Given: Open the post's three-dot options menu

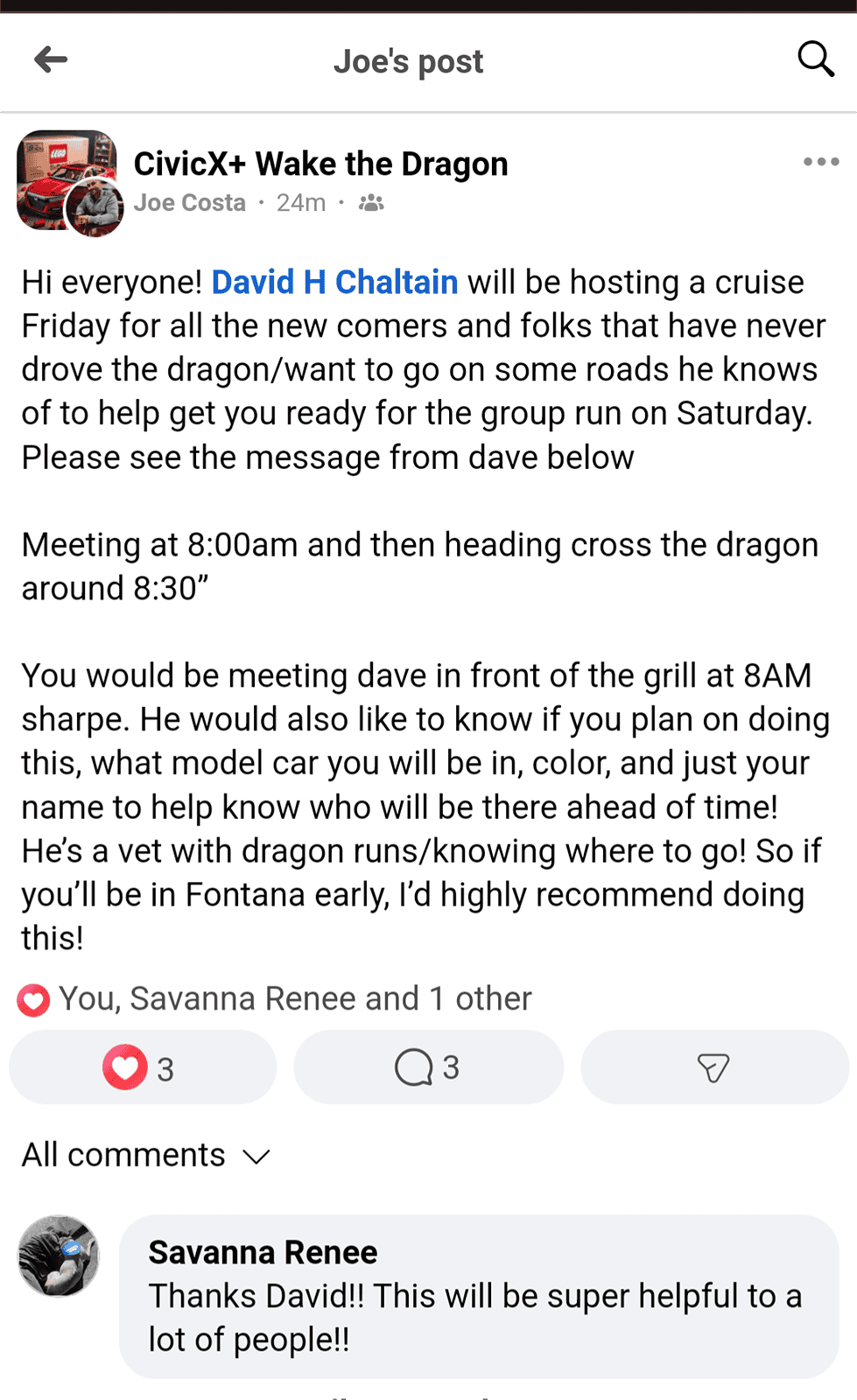Looking at the screenshot, I should coord(820,162).
